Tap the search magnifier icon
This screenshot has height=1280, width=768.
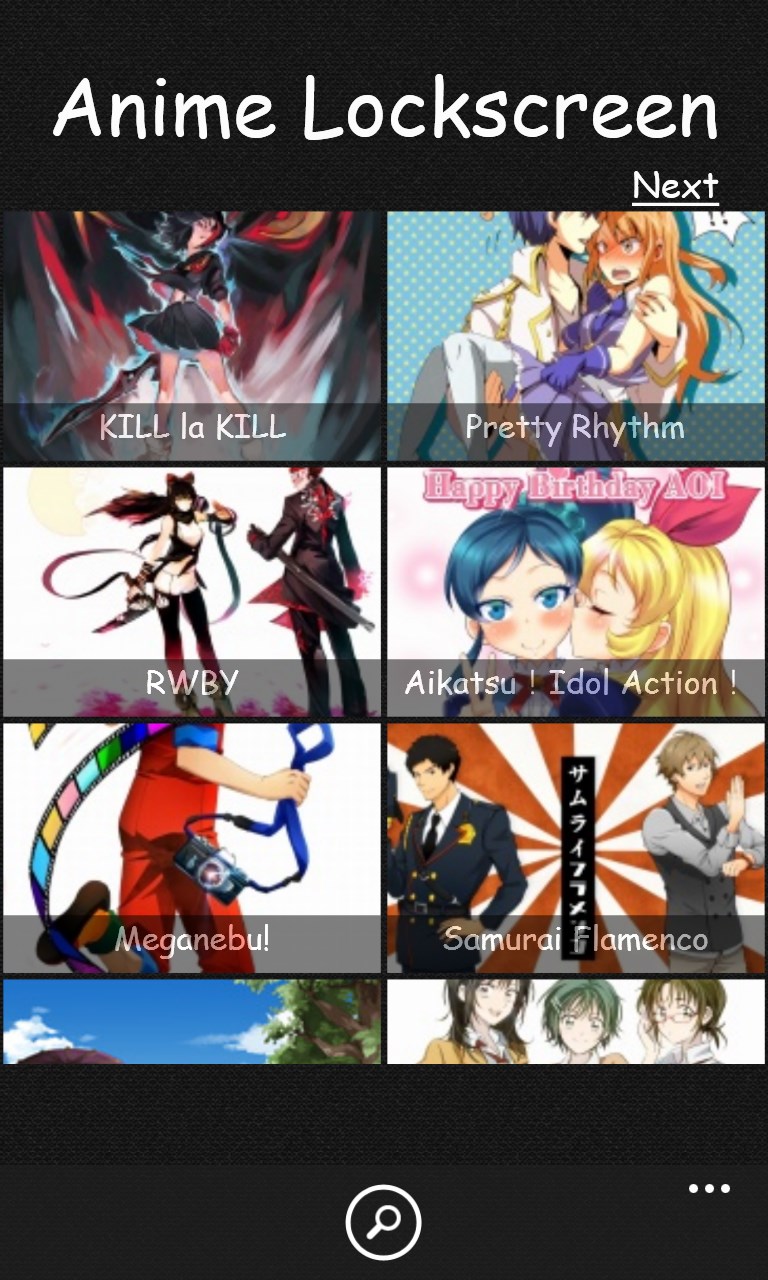[384, 1222]
